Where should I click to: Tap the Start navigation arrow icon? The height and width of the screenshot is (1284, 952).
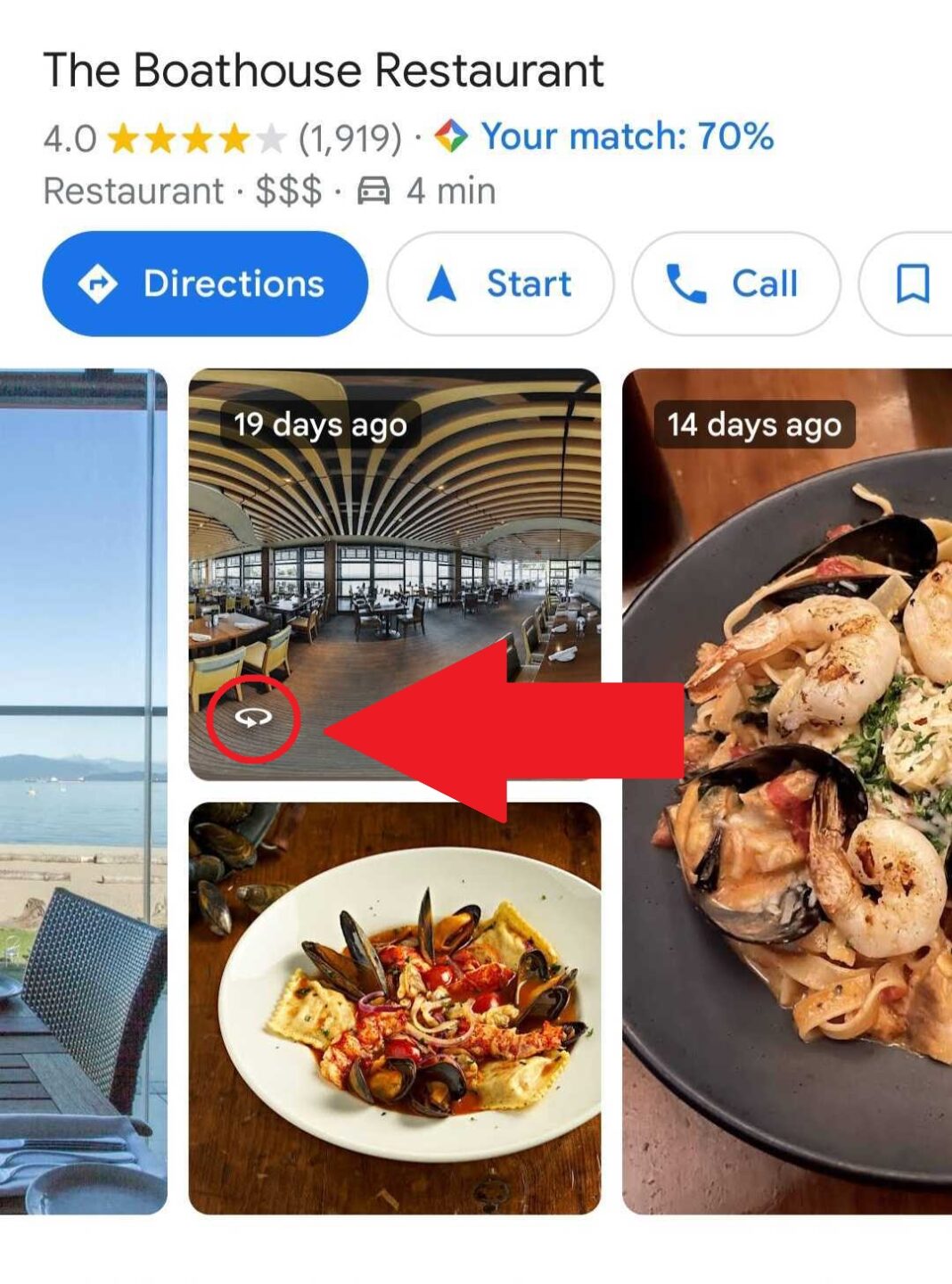[442, 284]
